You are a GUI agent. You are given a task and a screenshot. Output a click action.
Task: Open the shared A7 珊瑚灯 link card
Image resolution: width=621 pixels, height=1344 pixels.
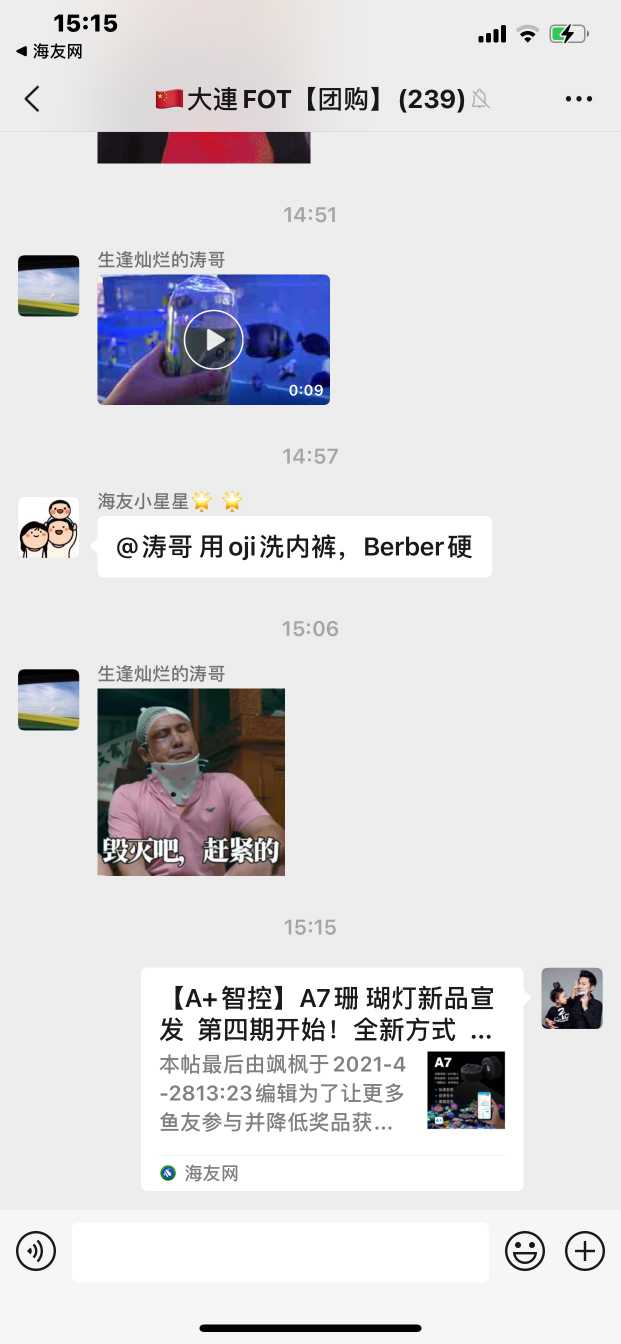pos(332,1078)
